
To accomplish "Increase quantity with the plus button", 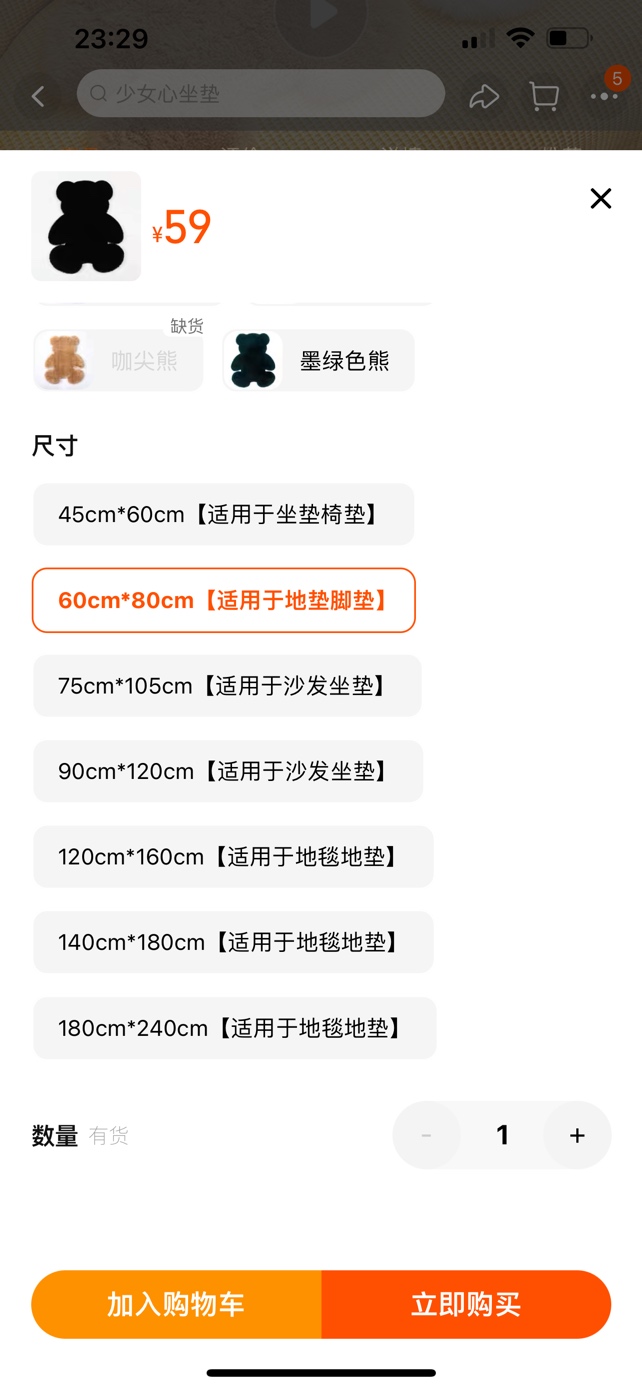I will click(577, 1135).
